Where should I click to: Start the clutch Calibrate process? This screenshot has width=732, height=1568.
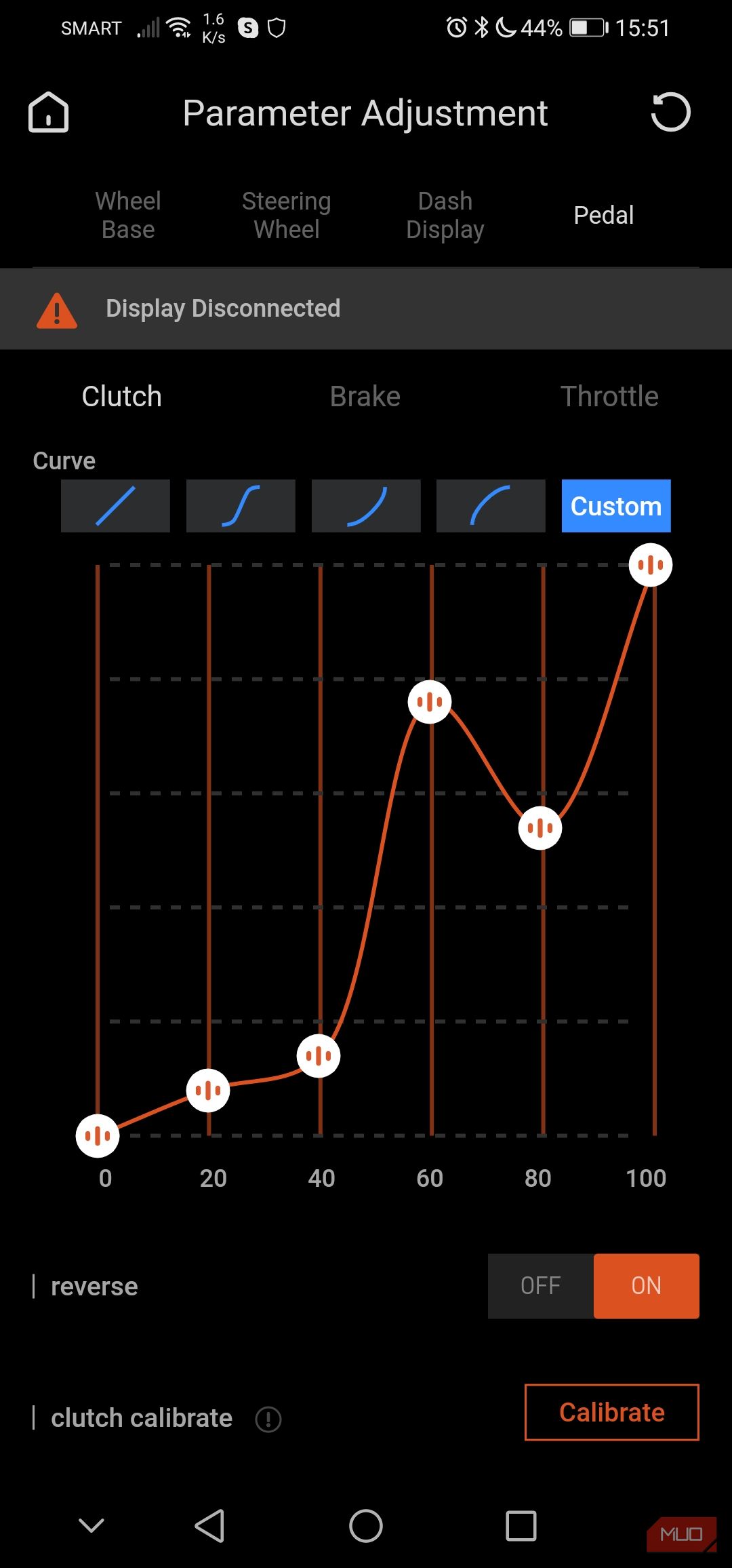611,1412
